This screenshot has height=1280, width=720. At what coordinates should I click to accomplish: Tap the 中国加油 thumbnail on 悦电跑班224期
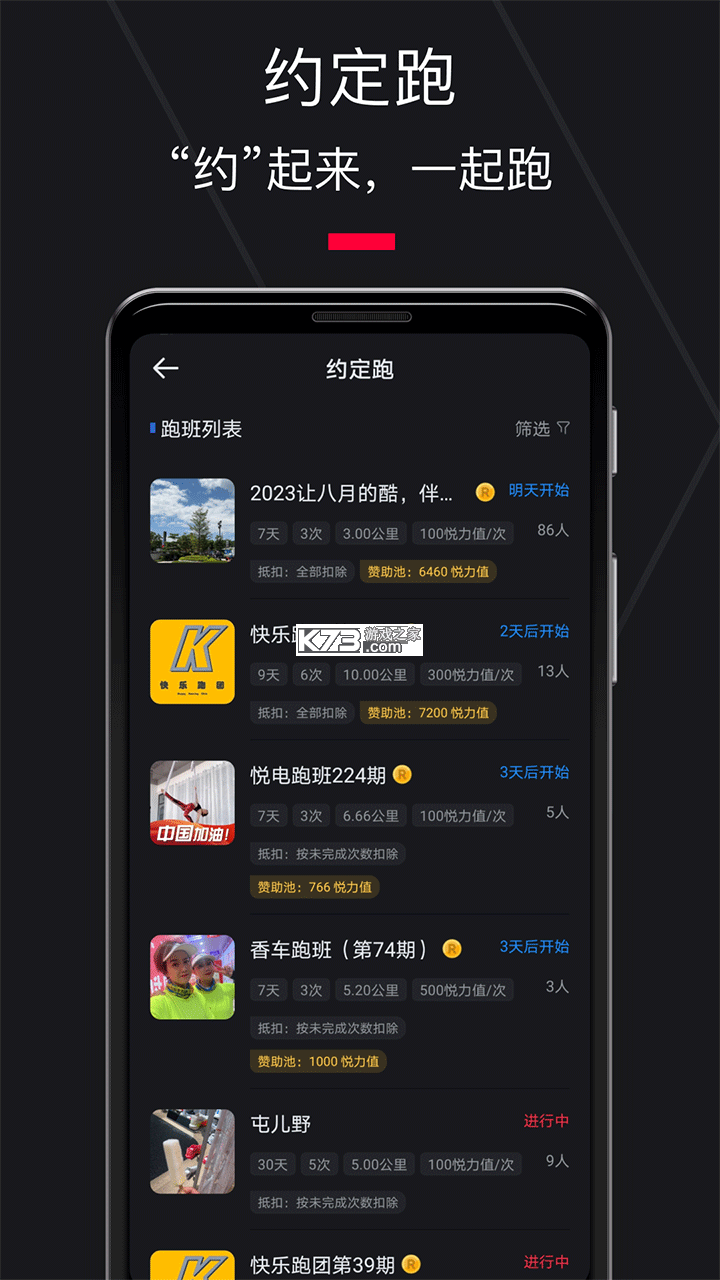pyautogui.click(x=192, y=803)
